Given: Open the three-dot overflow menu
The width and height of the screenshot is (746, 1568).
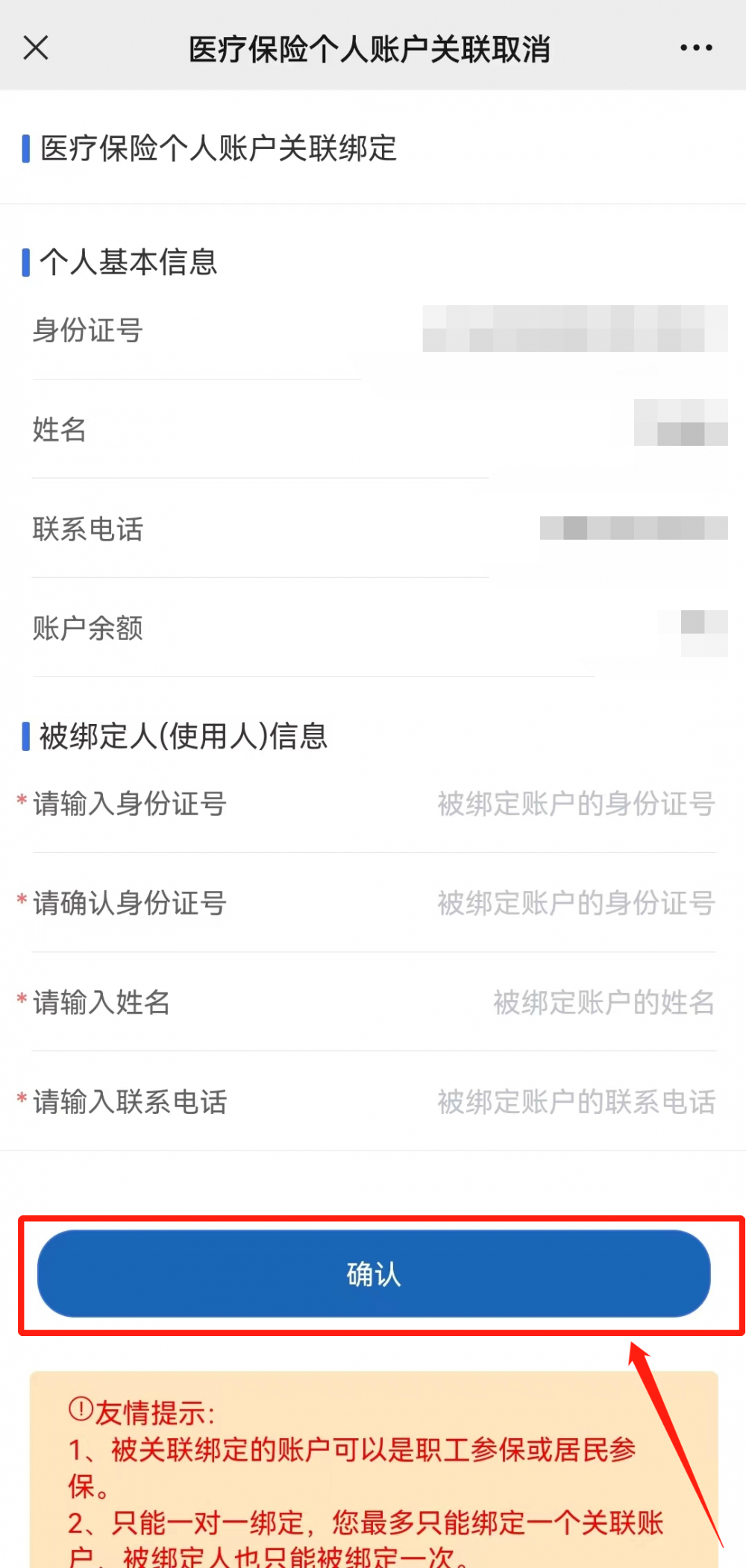Looking at the screenshot, I should 695,48.
